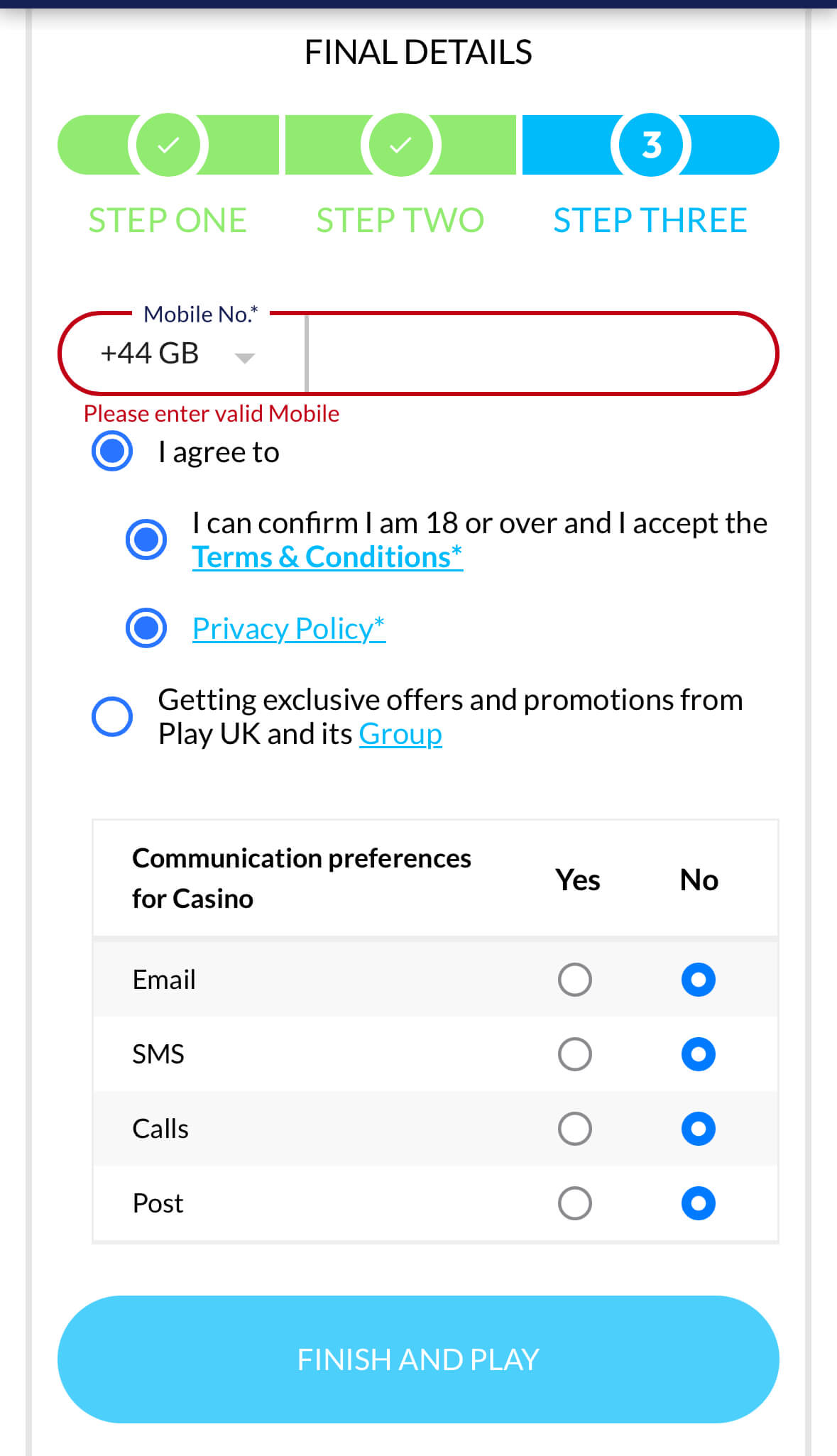The image size is (837, 1456).
Task: Select Yes for SMS communication
Action: click(x=575, y=1054)
